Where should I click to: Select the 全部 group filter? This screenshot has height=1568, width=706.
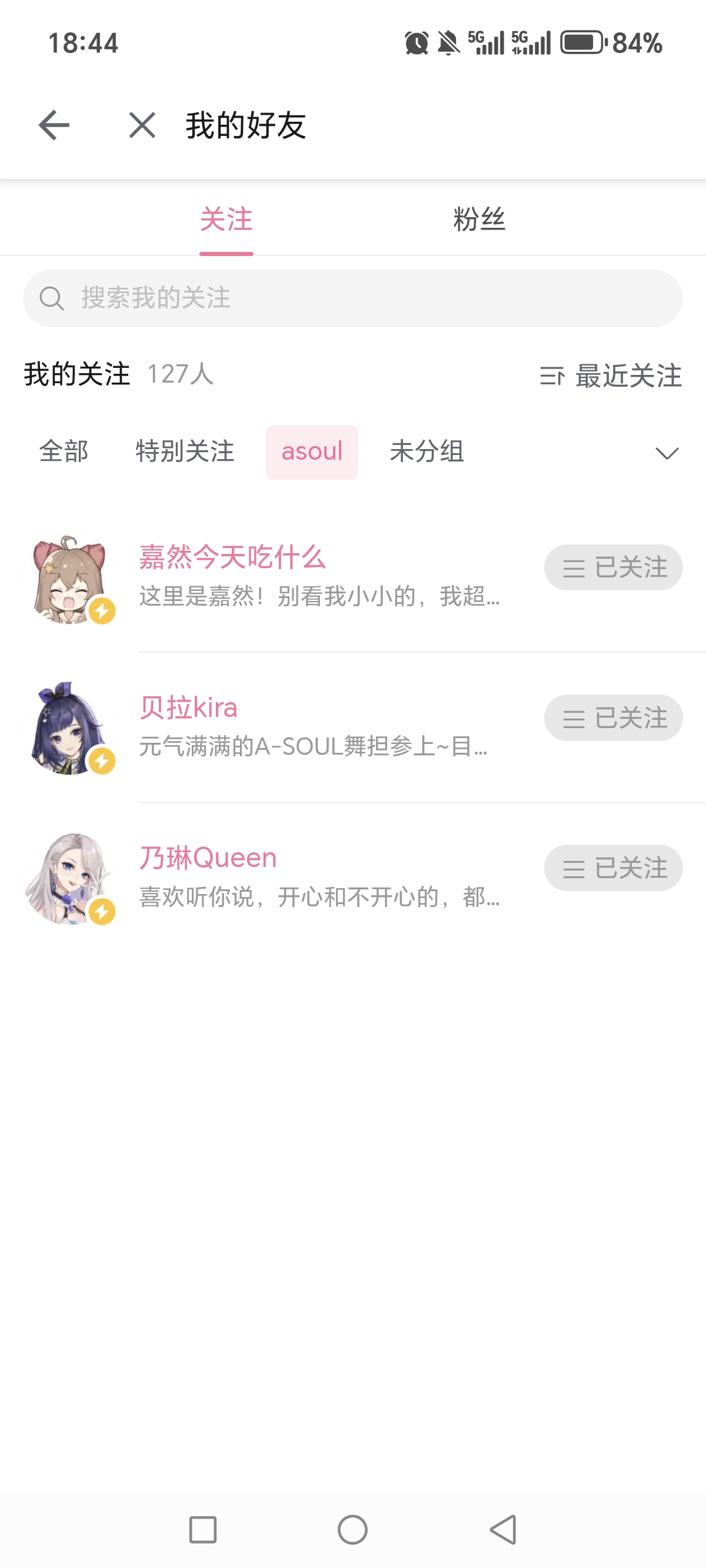pos(64,451)
